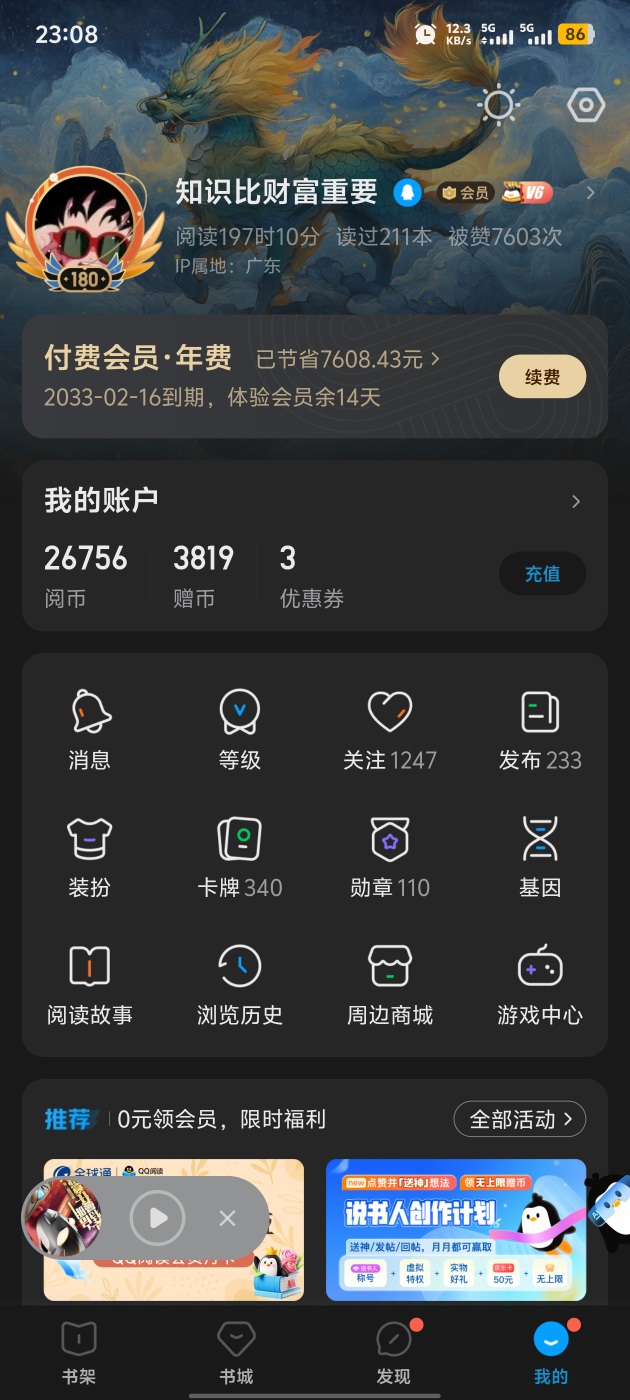
Task: Tap the 充值 recharge button
Action: 542,574
